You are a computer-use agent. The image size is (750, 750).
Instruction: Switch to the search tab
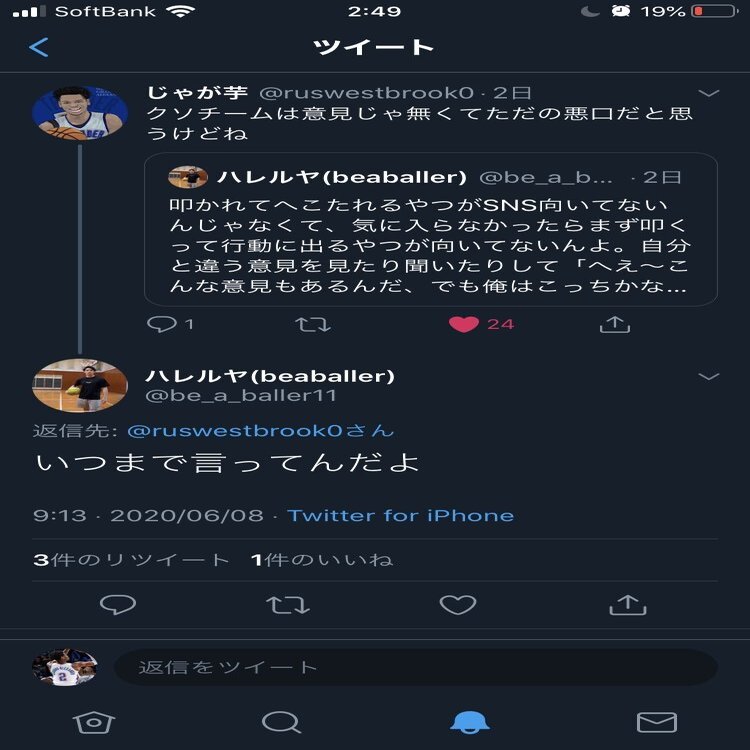281,722
